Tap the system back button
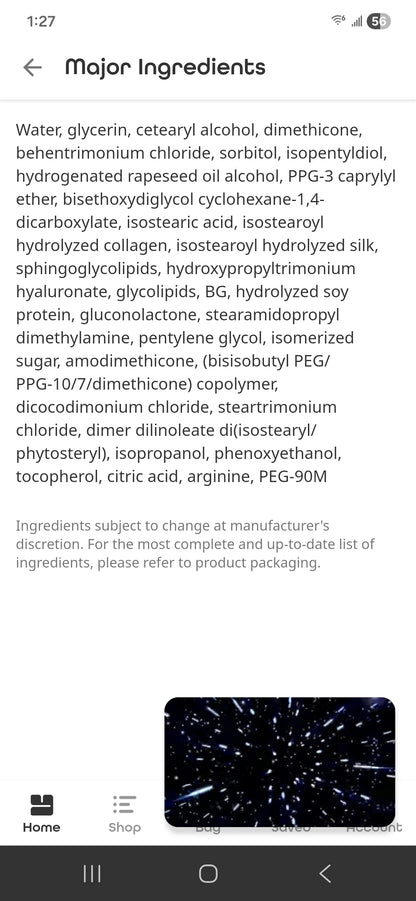 tap(325, 873)
